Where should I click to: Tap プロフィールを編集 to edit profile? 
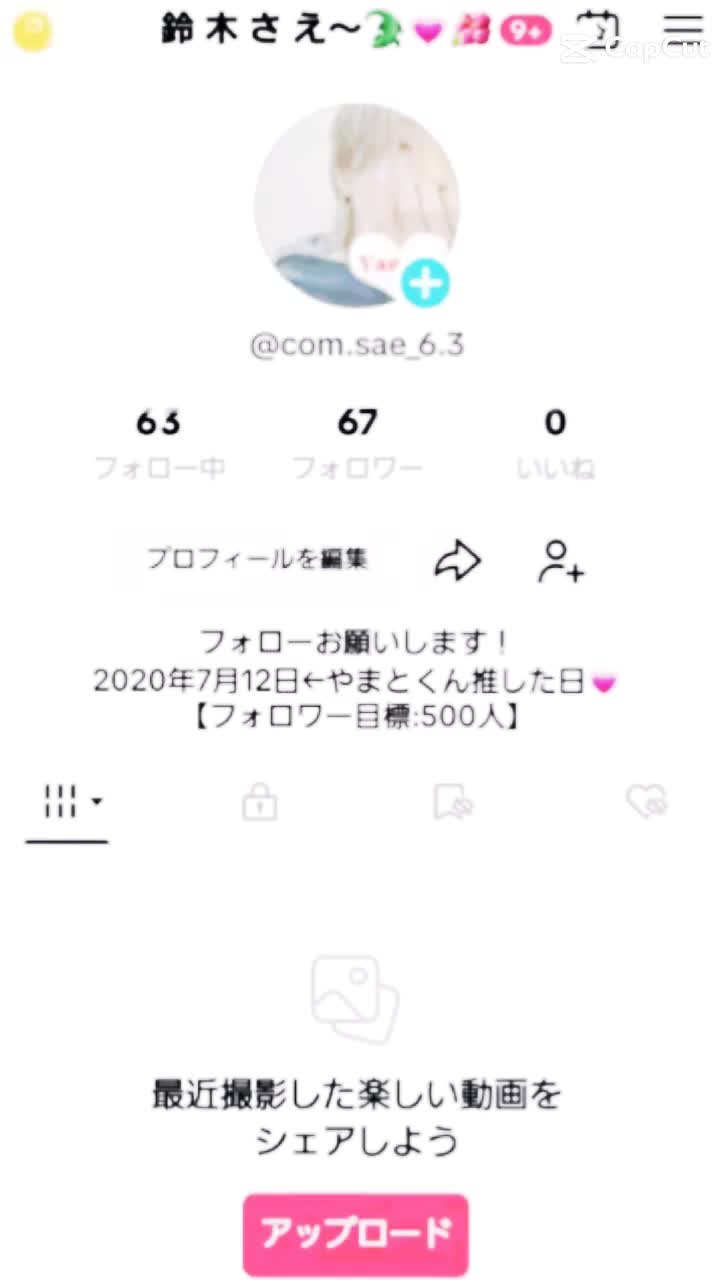point(257,559)
